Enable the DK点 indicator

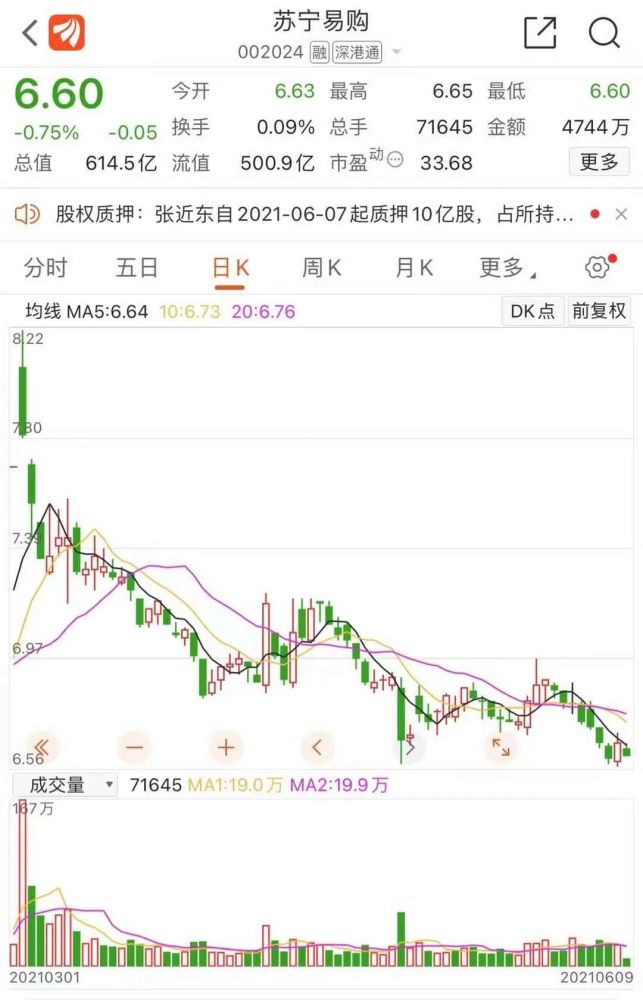pyautogui.click(x=532, y=311)
